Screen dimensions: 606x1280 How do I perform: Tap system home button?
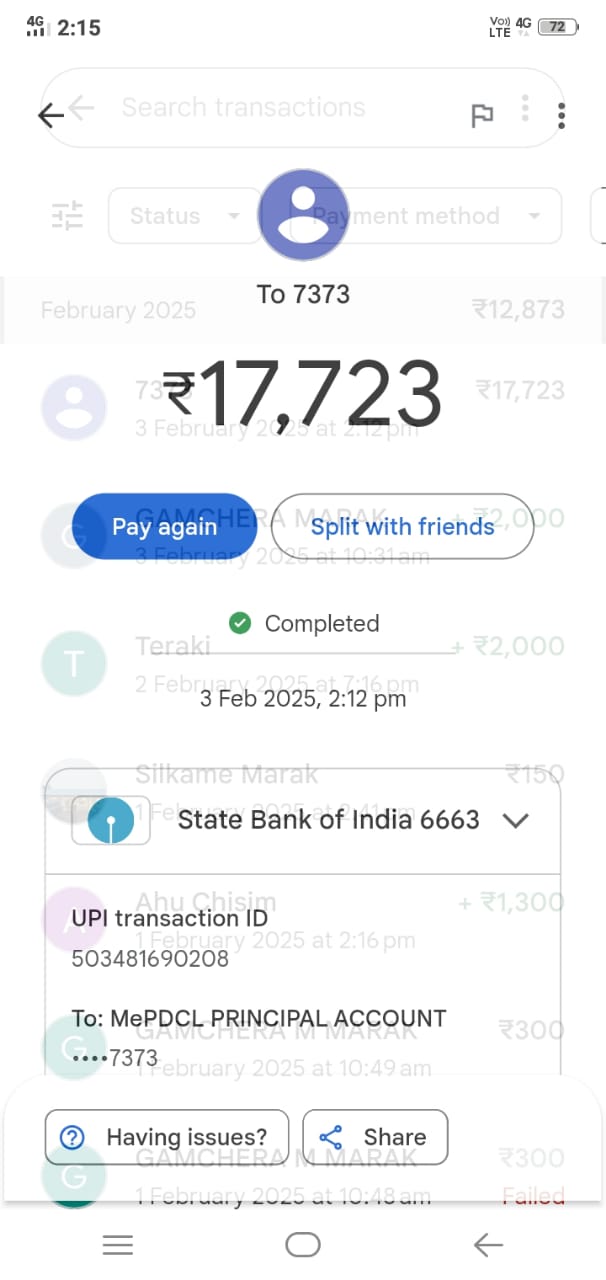(303, 1244)
